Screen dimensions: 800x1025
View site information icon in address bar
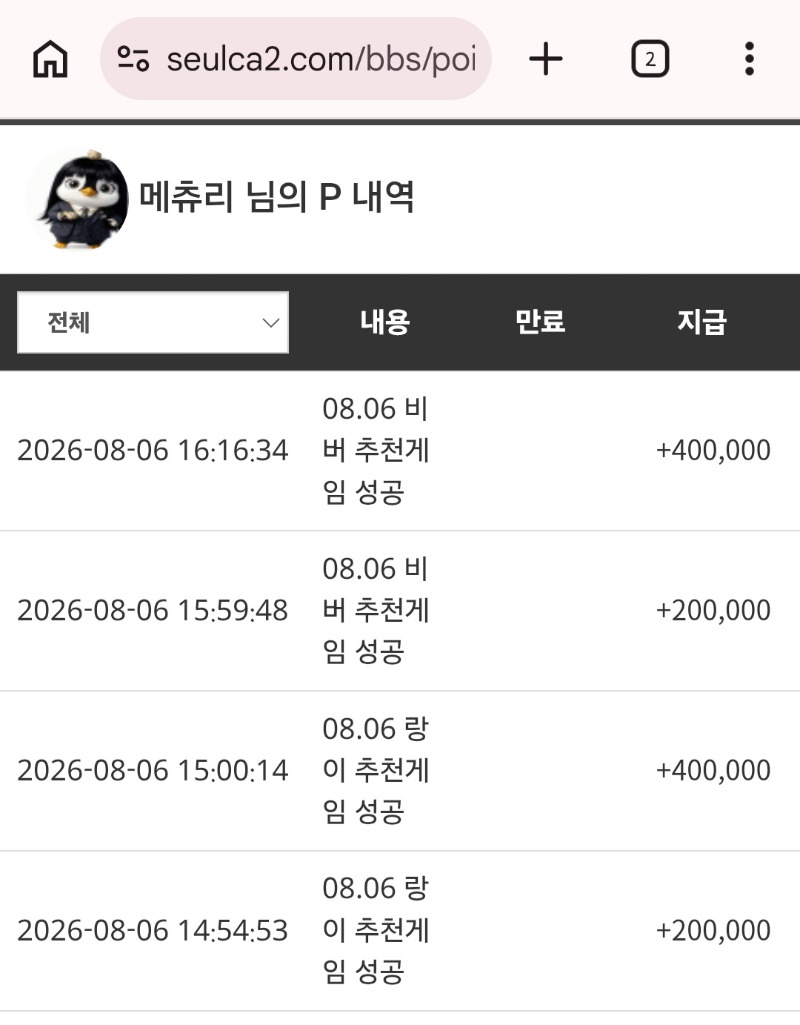click(x=133, y=59)
